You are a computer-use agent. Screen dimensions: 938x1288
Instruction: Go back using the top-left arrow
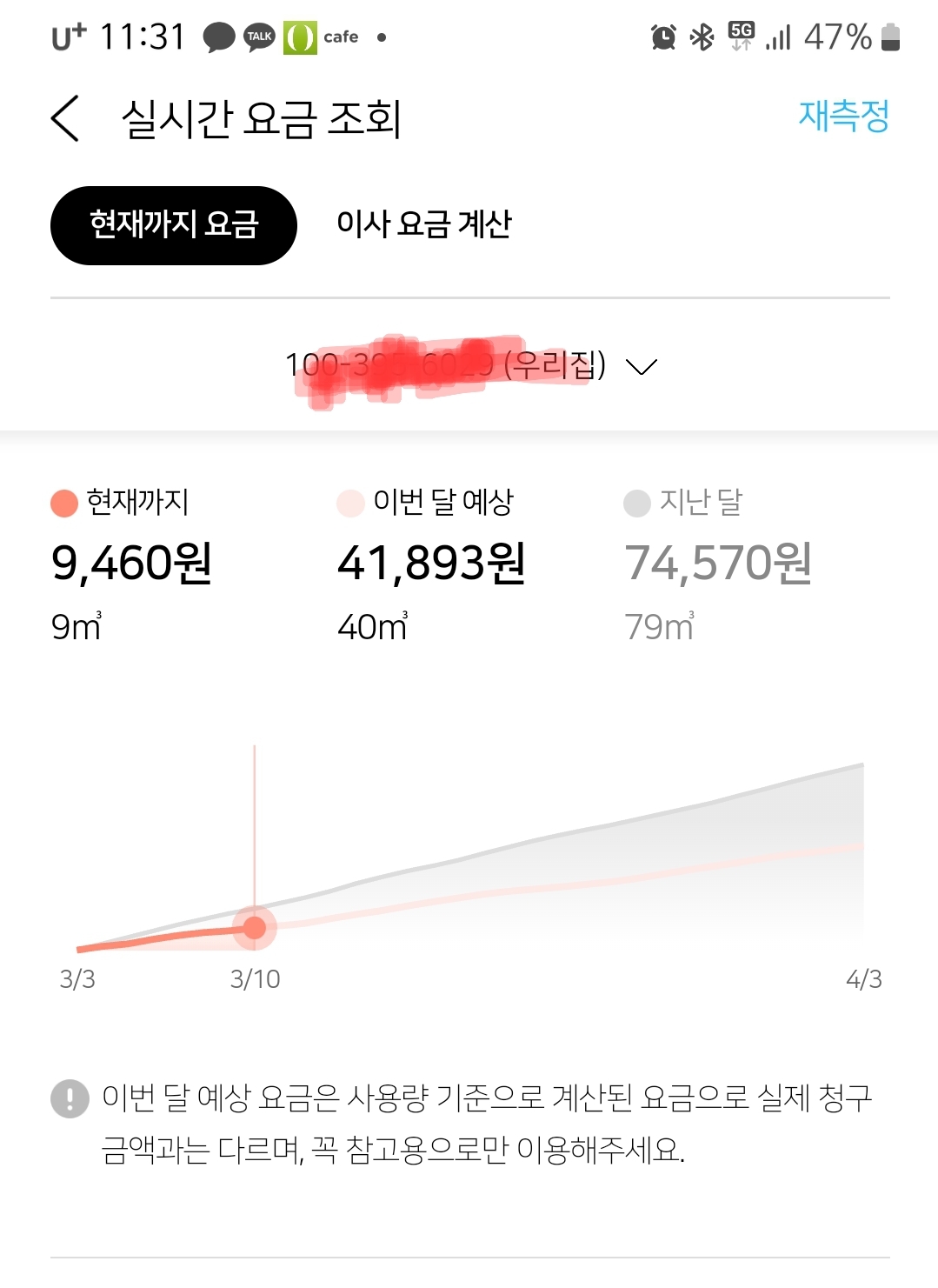(65, 118)
